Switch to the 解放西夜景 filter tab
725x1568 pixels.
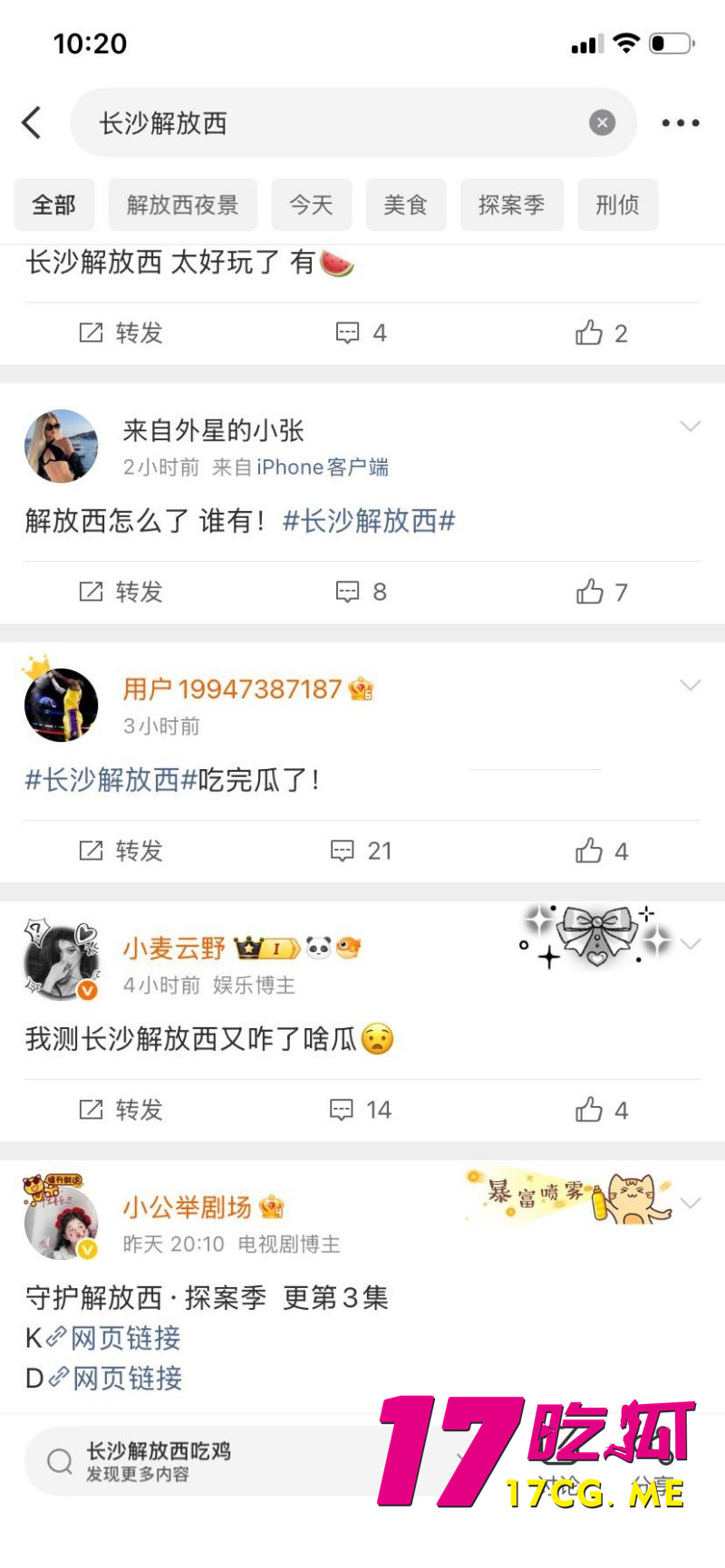(182, 205)
